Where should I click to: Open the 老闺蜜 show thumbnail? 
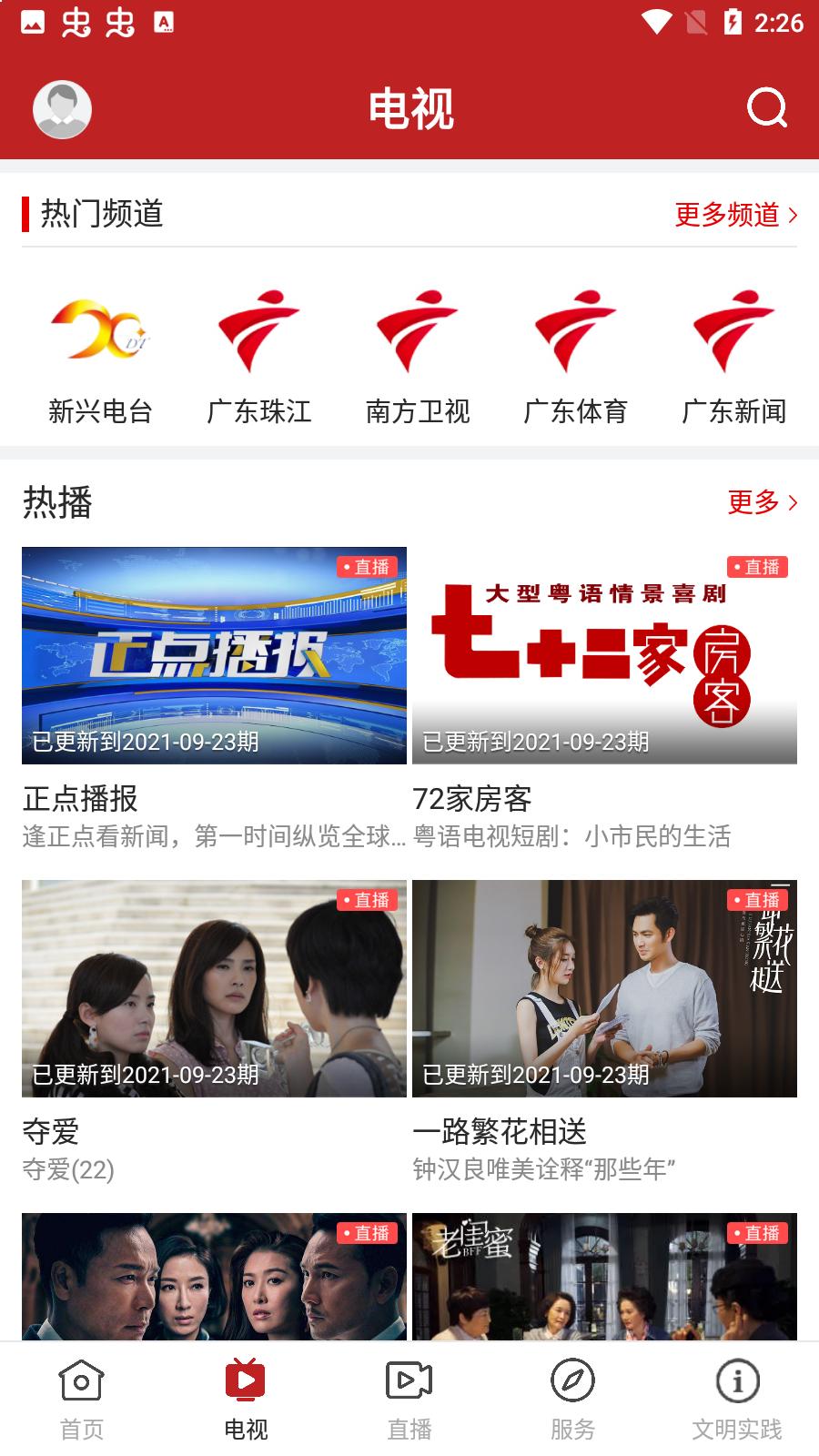(604, 1276)
